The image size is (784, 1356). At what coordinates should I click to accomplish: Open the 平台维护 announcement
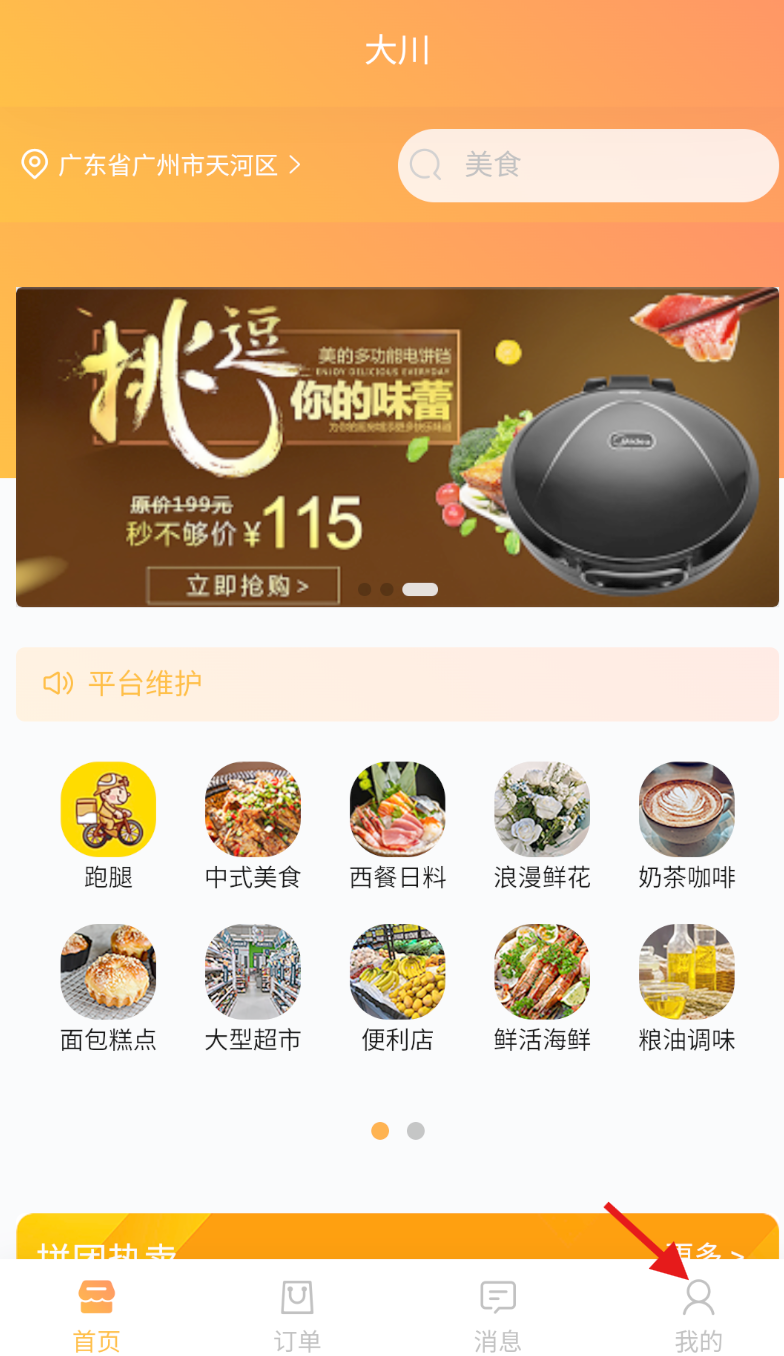click(x=397, y=684)
